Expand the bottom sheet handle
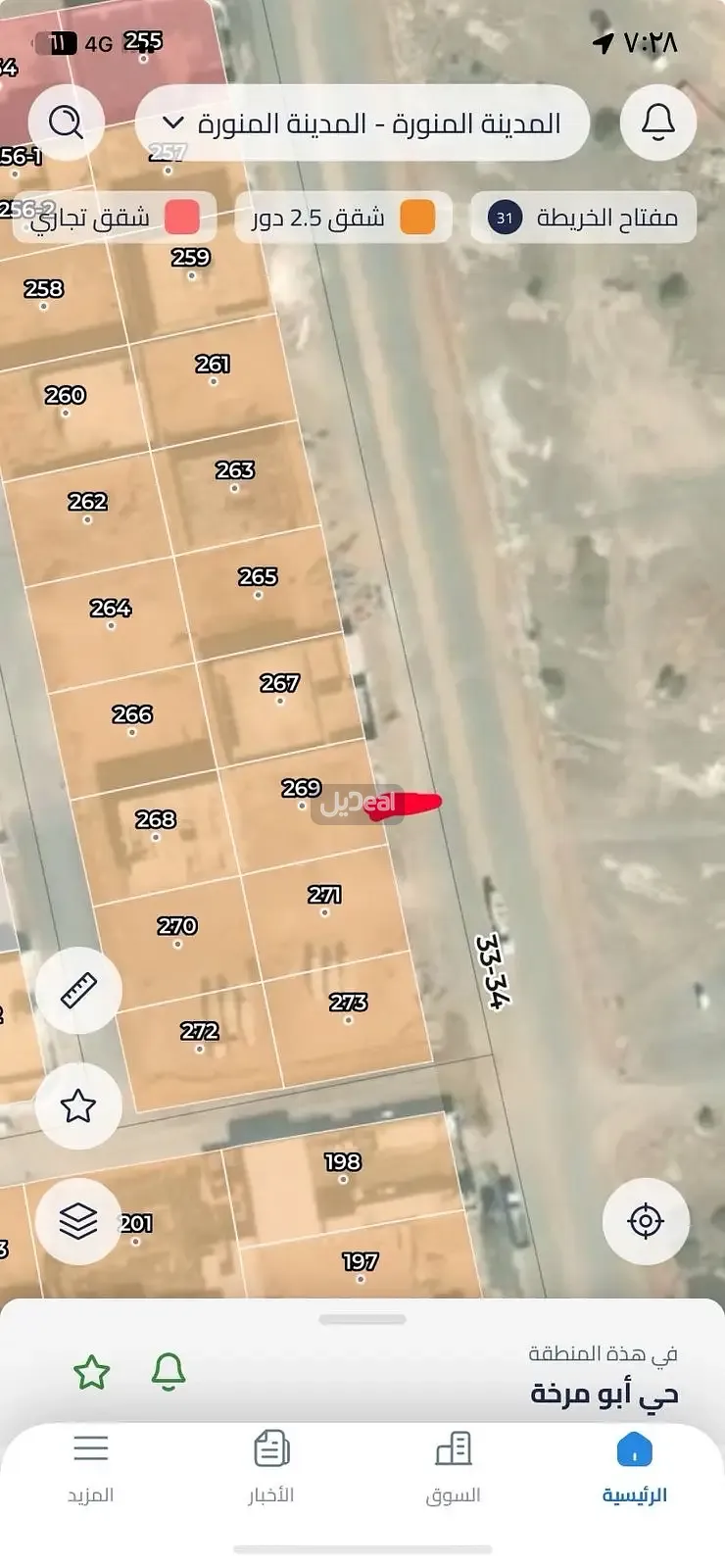The image size is (725, 1568). (x=362, y=1319)
